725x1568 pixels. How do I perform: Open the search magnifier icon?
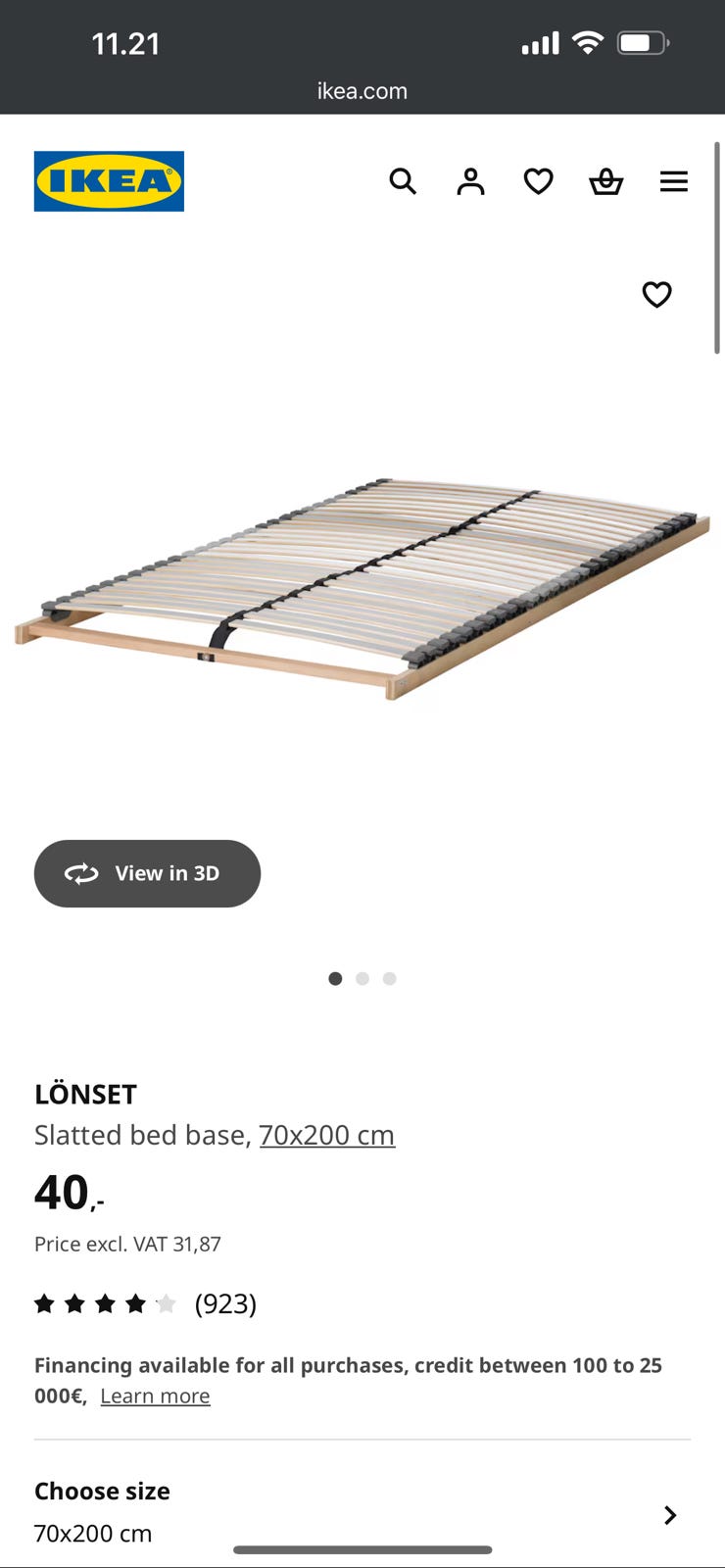point(403,181)
